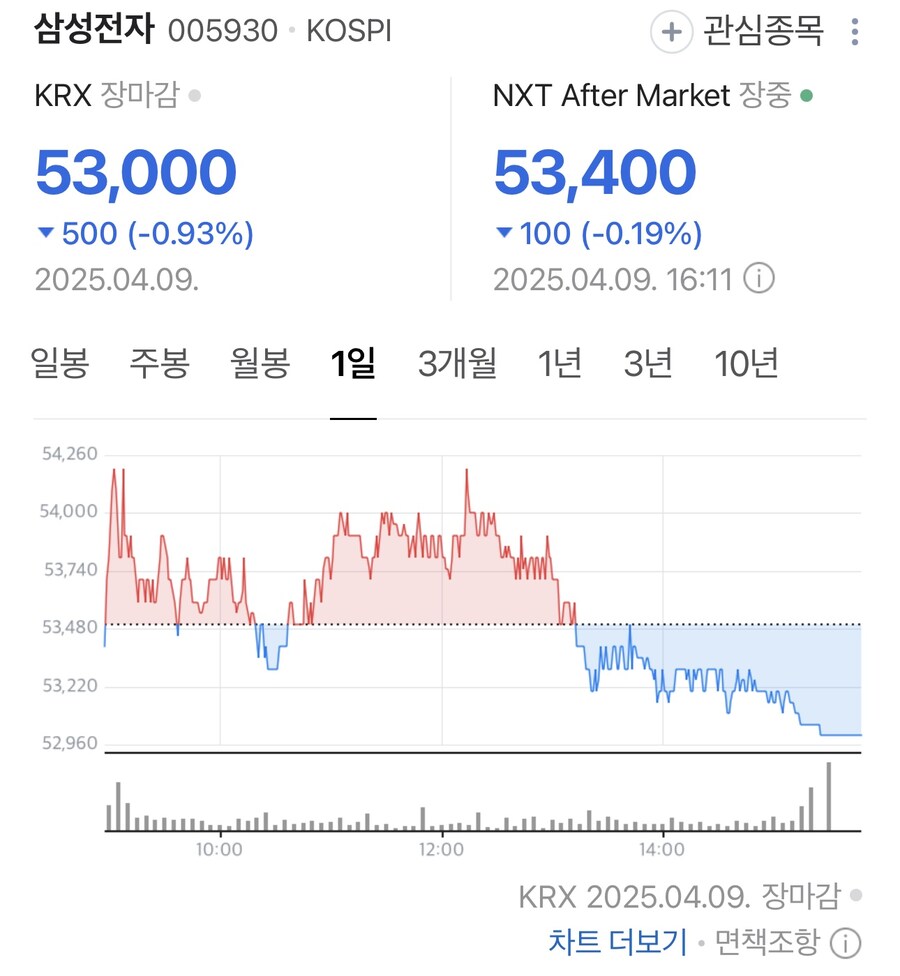The height and width of the screenshot is (976, 900).
Task: Switch to the 일봉 chart tab
Action: (60, 364)
